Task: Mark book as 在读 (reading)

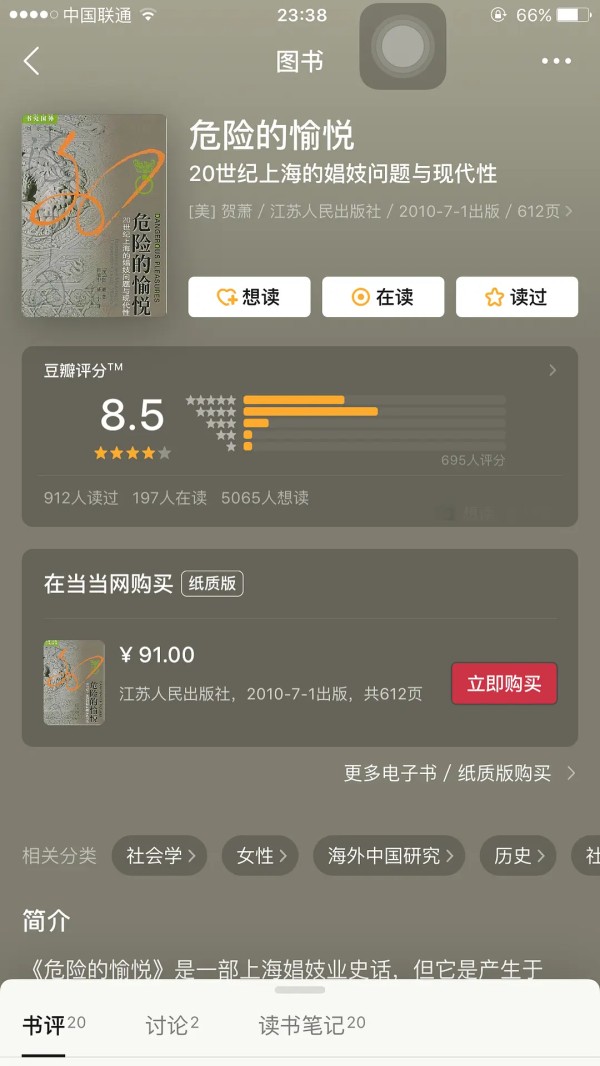Action: (x=380, y=297)
